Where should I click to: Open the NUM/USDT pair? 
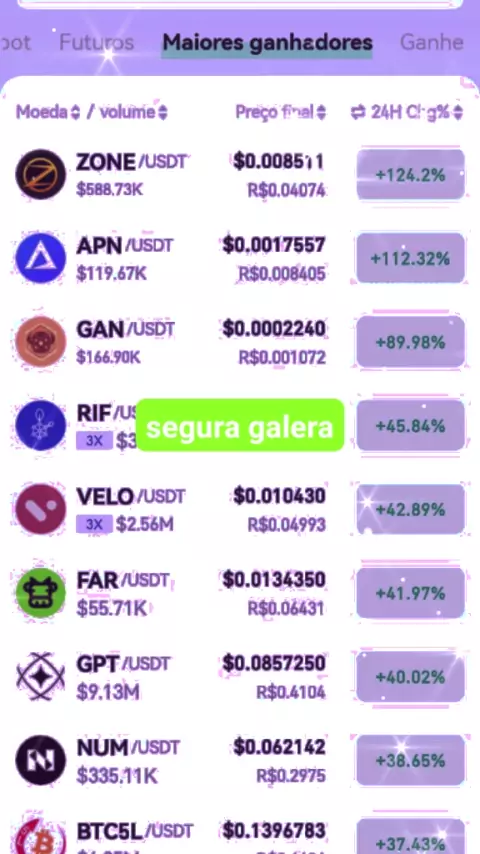coord(240,760)
